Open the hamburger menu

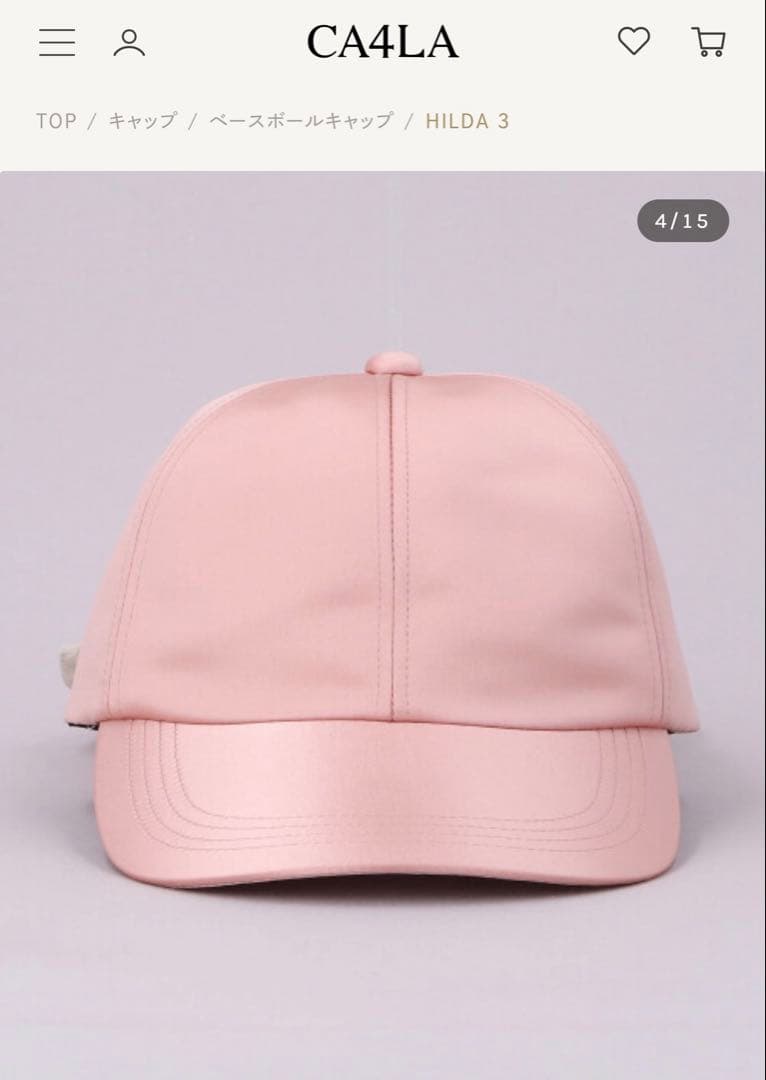[57, 42]
